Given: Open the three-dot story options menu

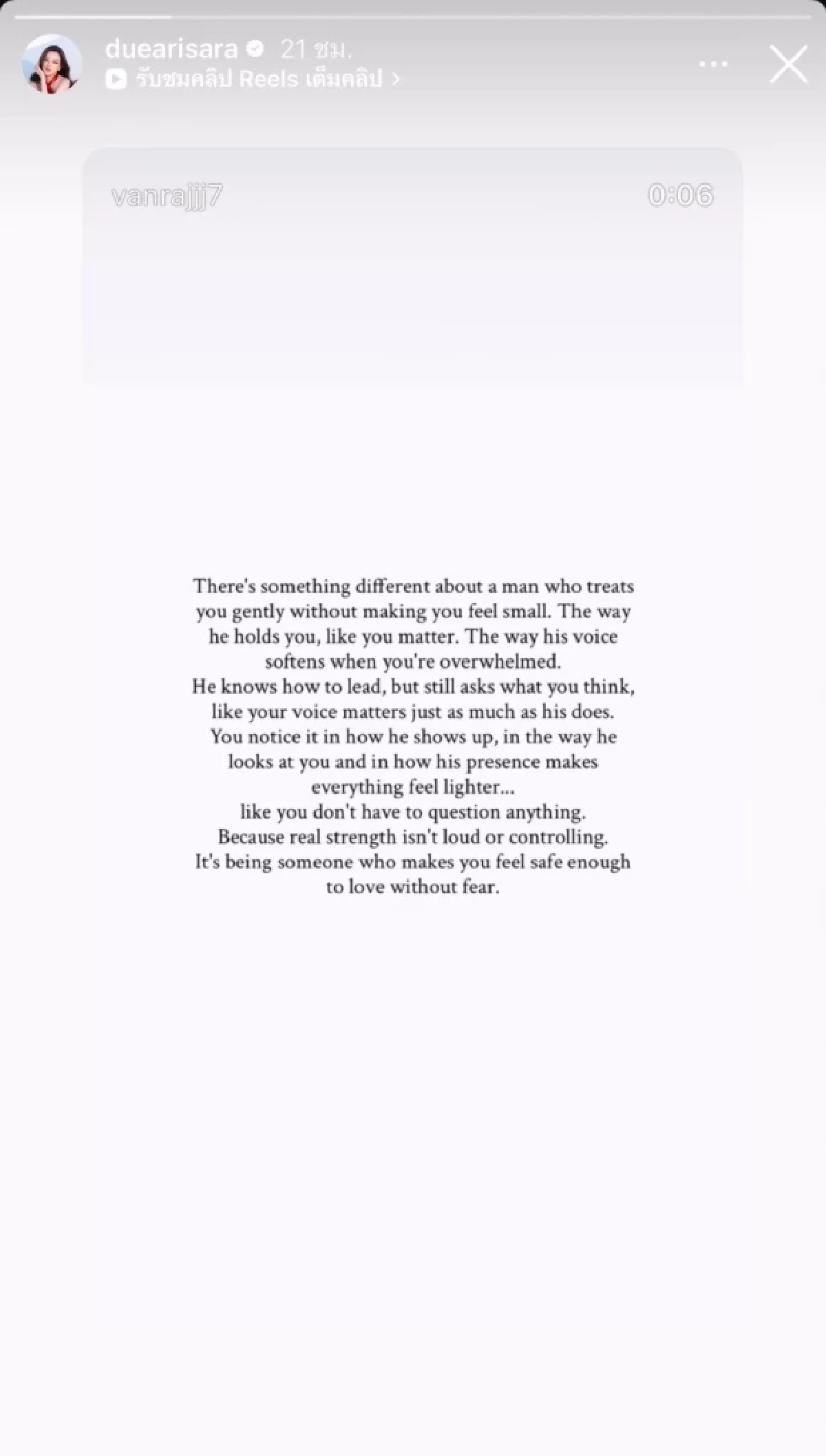Looking at the screenshot, I should [x=713, y=64].
